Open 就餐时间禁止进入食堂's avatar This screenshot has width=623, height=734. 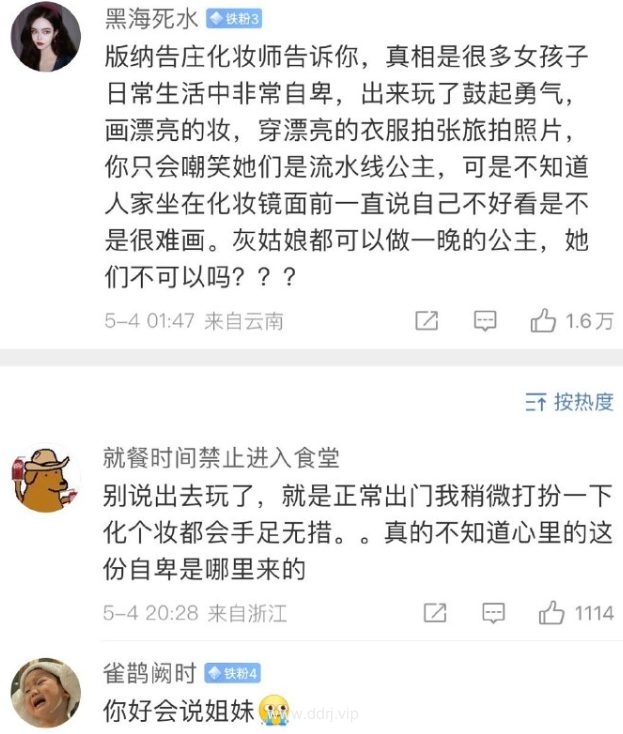coord(45,477)
